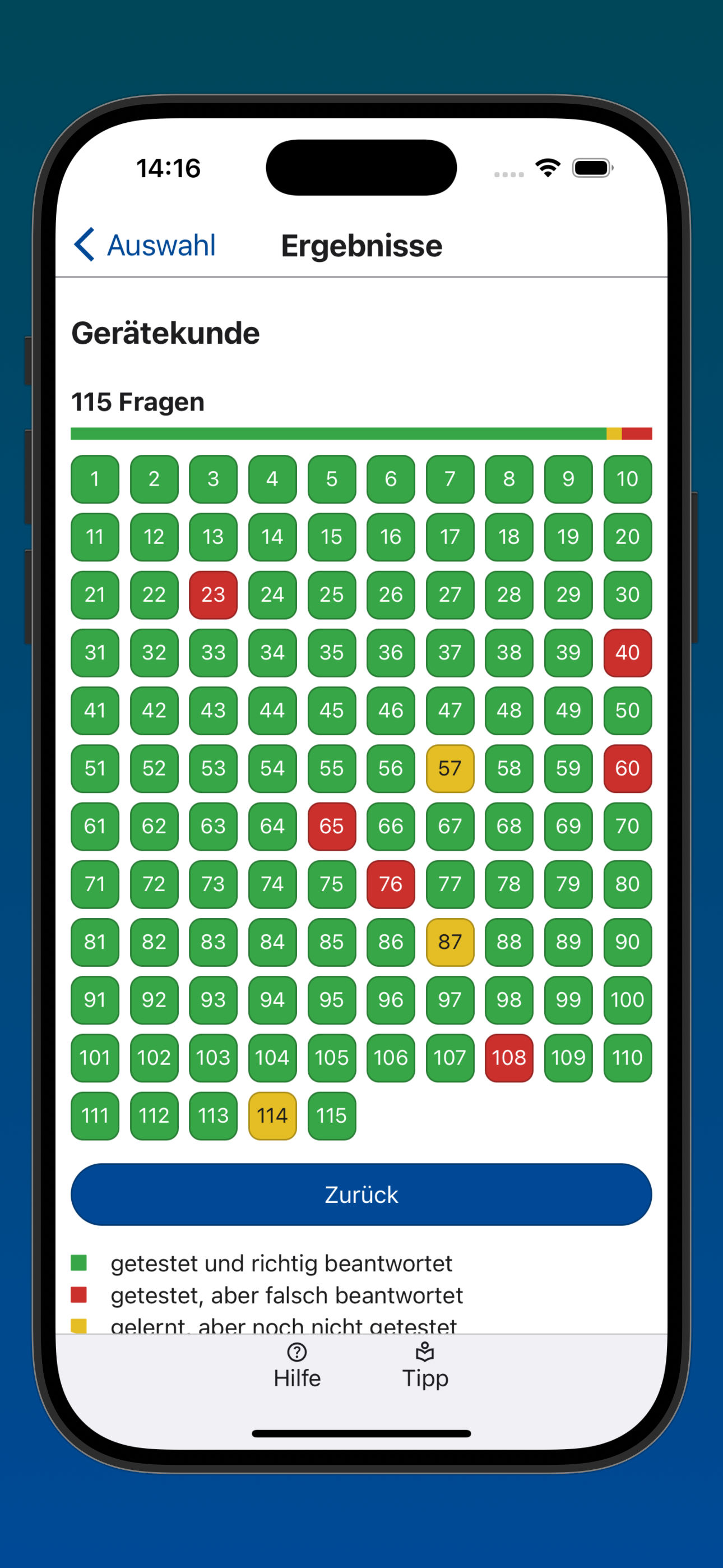The height and width of the screenshot is (1568, 723).
Task: Select red question 76
Action: pyautogui.click(x=391, y=884)
